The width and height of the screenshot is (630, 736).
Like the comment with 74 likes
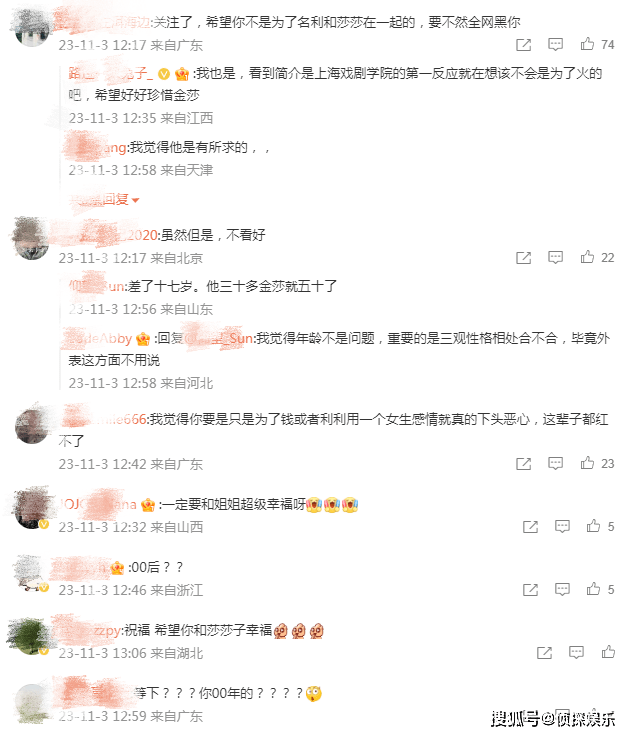click(x=588, y=44)
